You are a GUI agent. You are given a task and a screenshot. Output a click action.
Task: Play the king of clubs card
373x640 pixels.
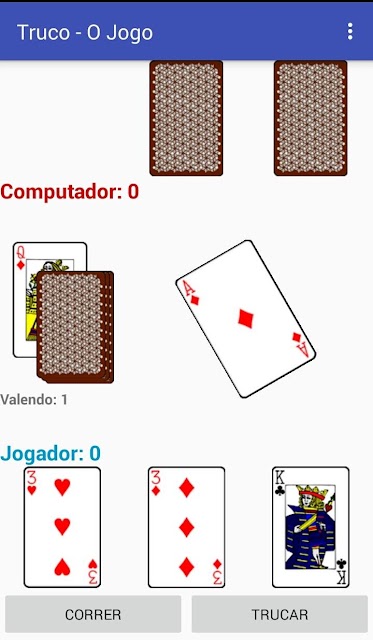coord(311,527)
